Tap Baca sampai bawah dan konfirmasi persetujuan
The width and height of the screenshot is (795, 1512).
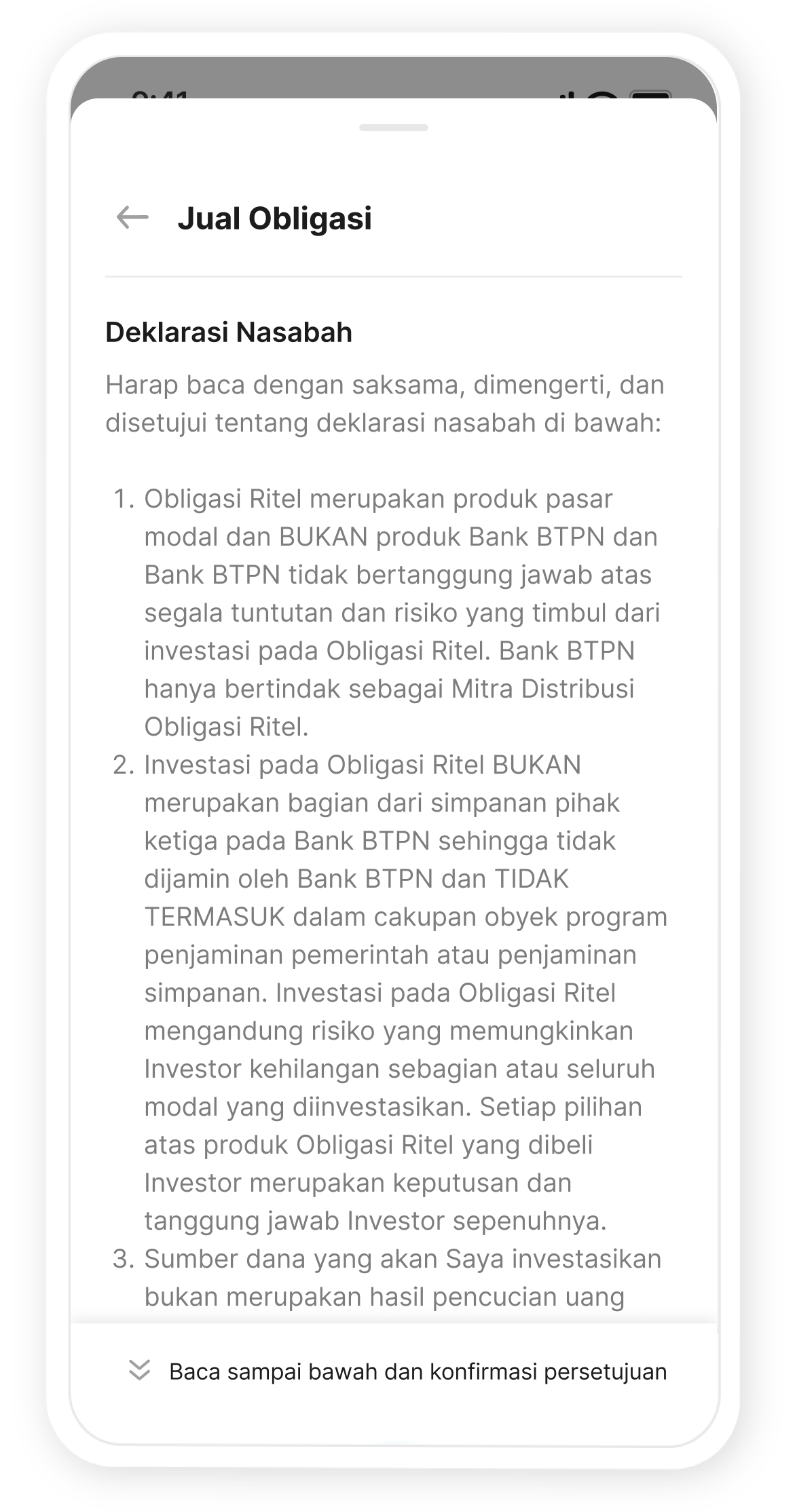(x=398, y=1372)
